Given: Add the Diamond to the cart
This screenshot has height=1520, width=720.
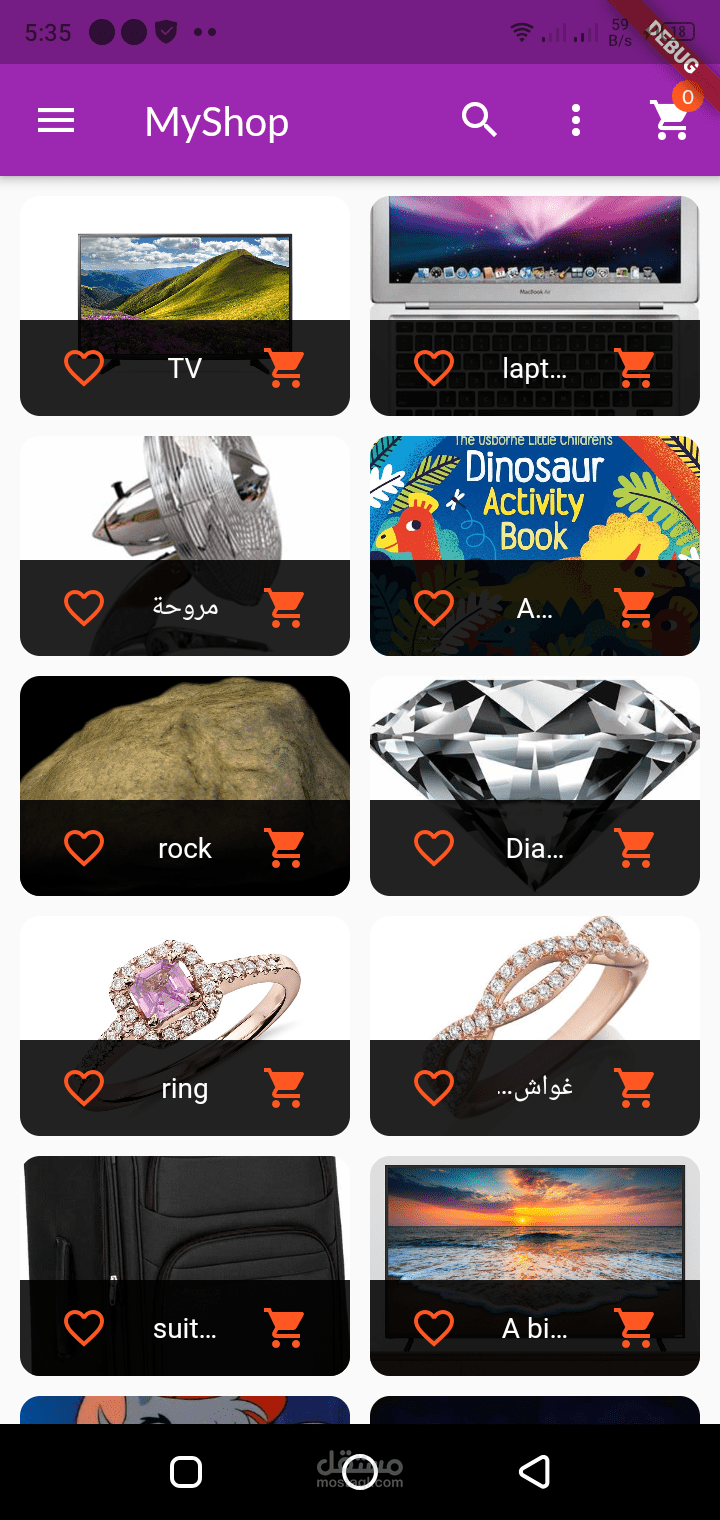Looking at the screenshot, I should point(635,847).
